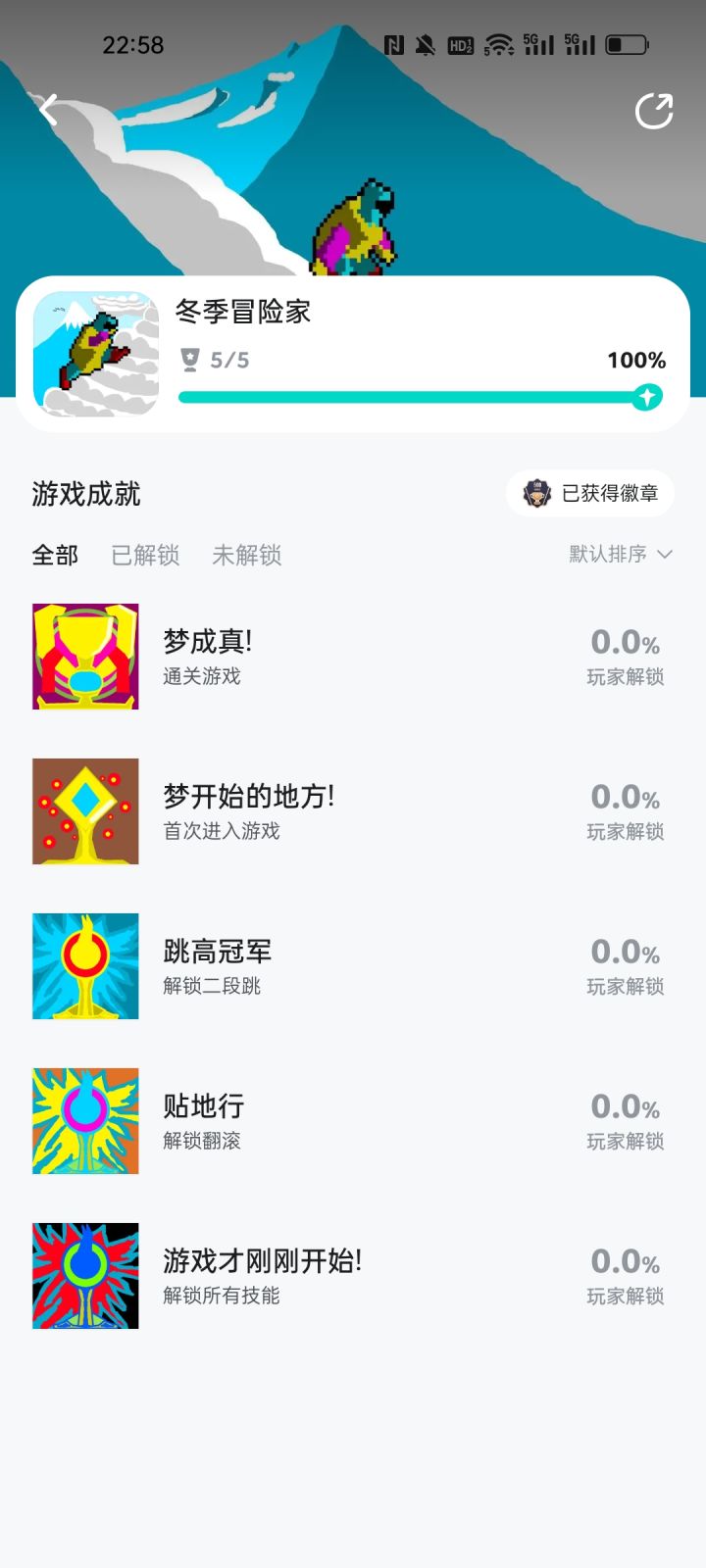This screenshot has height=1568, width=706.
Task: Tap the back arrow at top left
Action: pos(47,111)
